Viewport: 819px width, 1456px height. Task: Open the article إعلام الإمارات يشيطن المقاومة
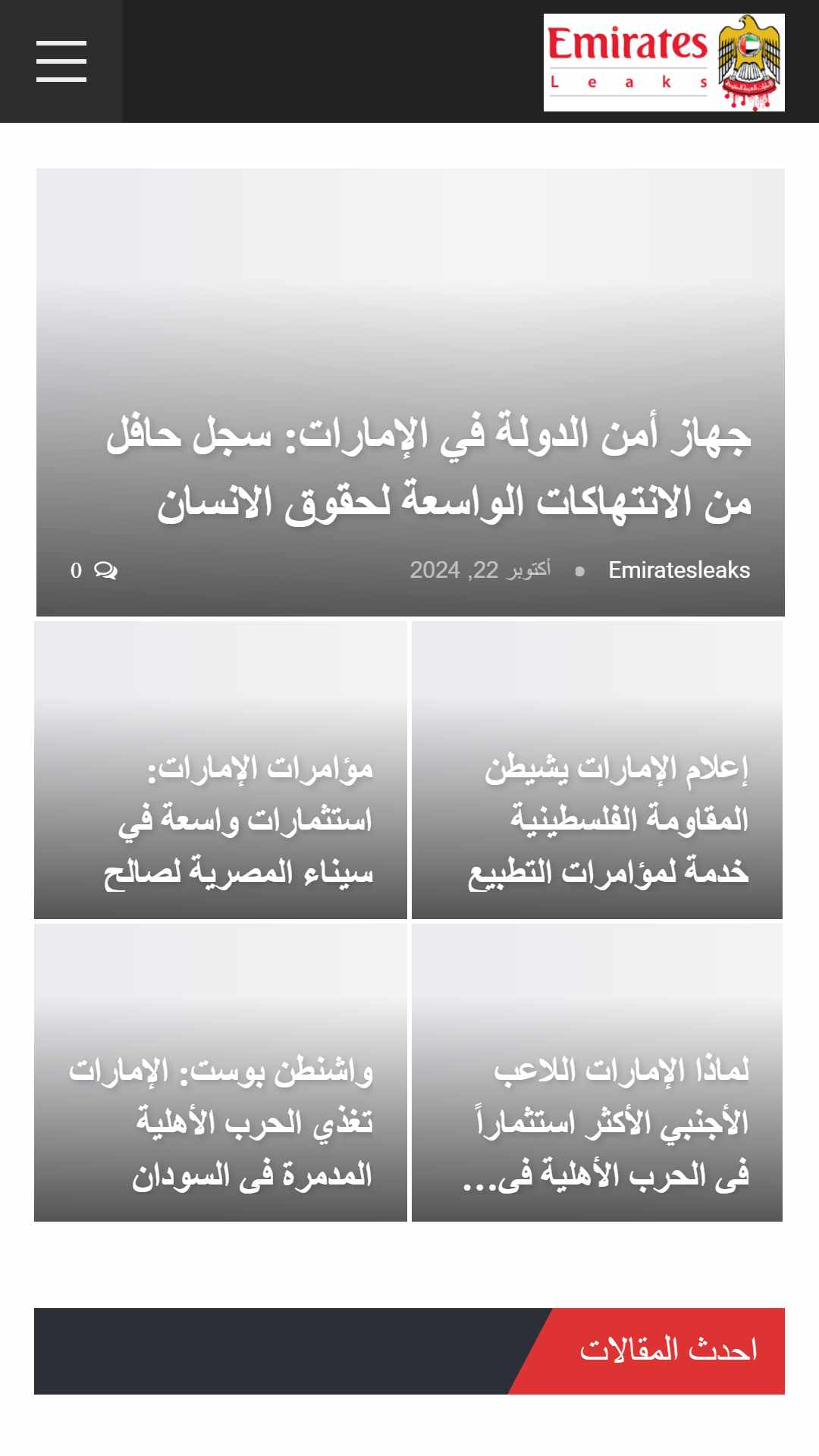click(608, 820)
